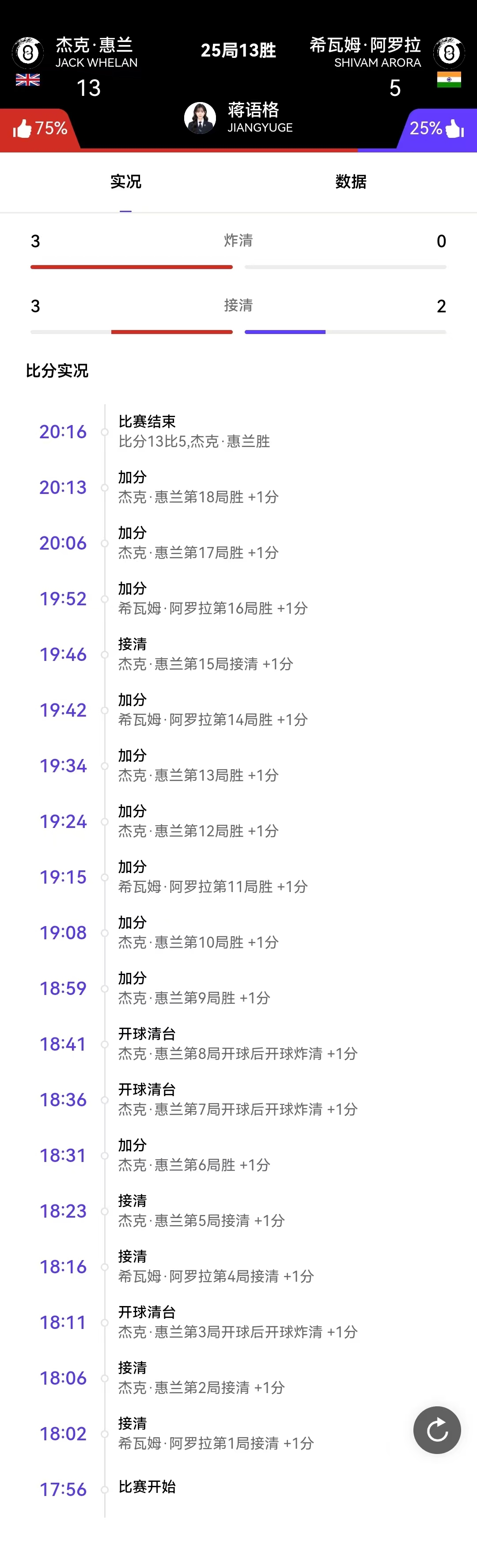The width and height of the screenshot is (477, 1568).
Task: Select the 实况 tab
Action: tap(126, 182)
